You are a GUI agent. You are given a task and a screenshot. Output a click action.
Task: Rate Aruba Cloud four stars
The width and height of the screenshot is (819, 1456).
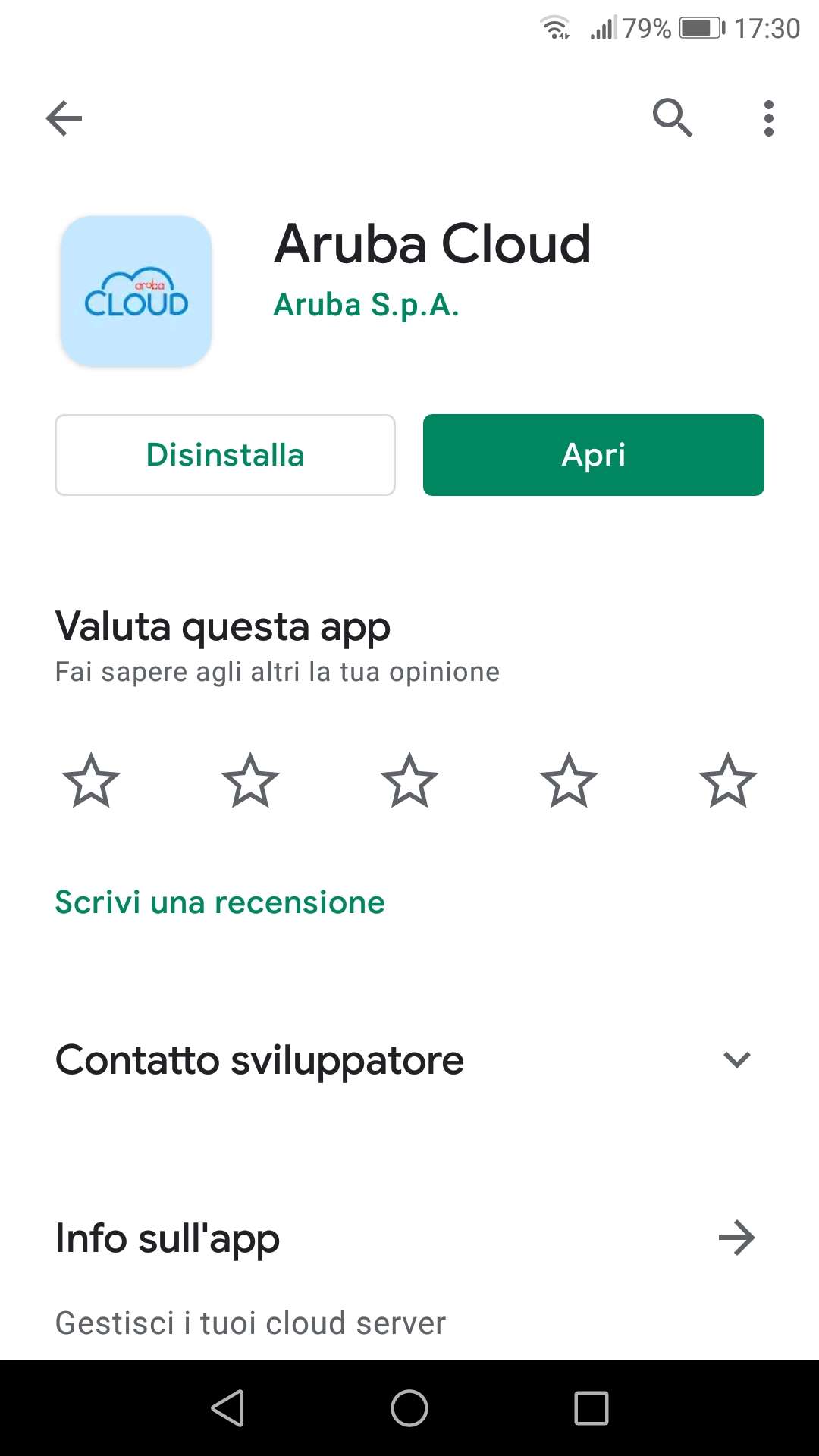[569, 780]
